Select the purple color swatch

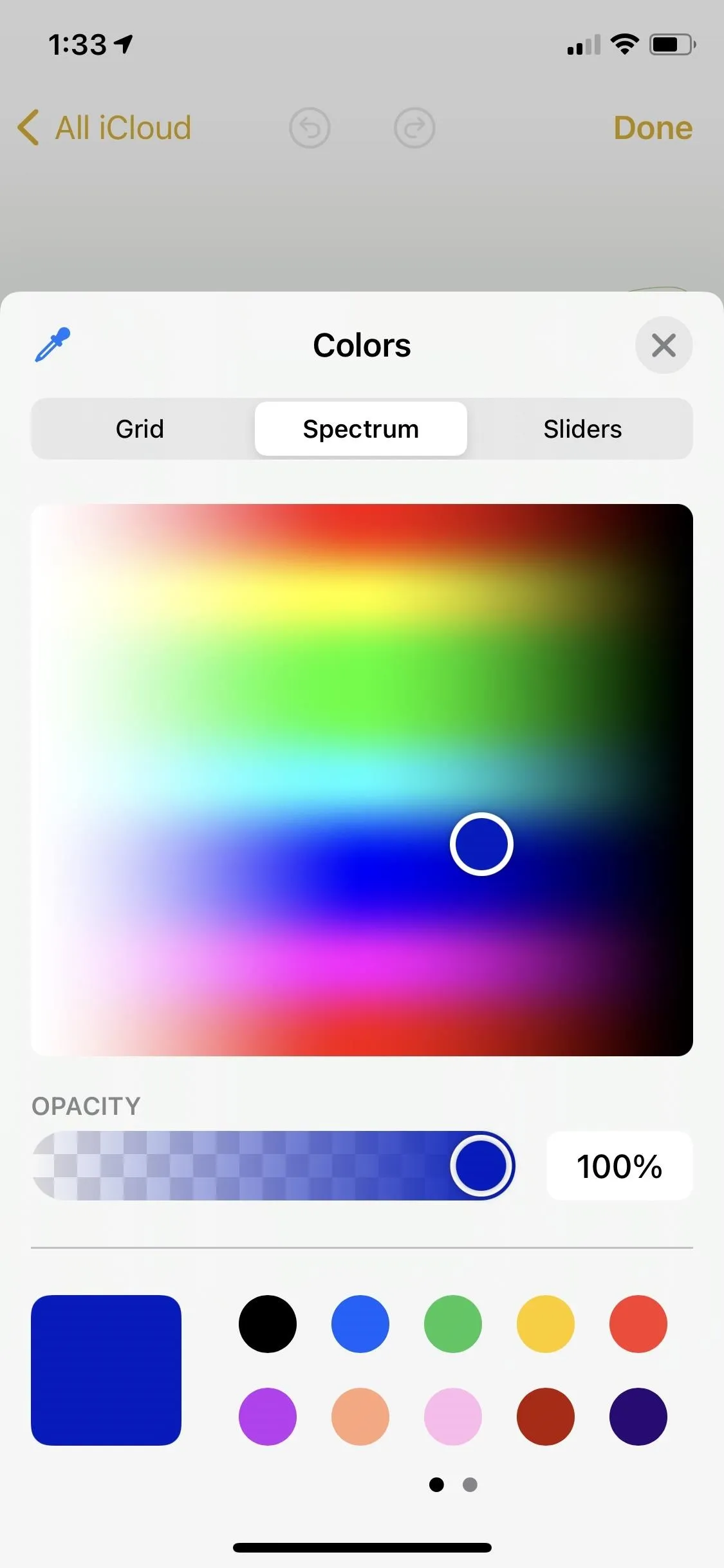[268, 1416]
